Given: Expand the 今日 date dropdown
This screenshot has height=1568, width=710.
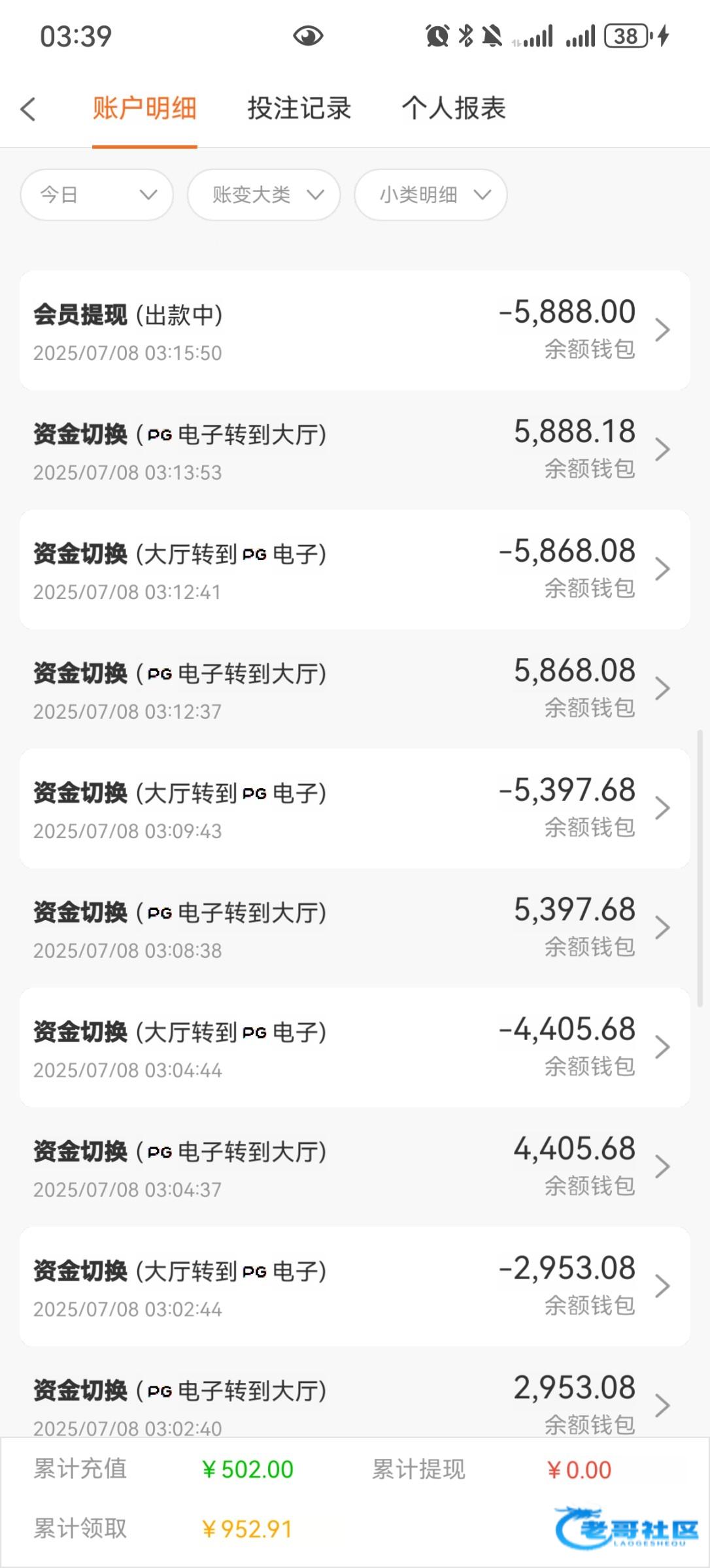Looking at the screenshot, I should [97, 195].
